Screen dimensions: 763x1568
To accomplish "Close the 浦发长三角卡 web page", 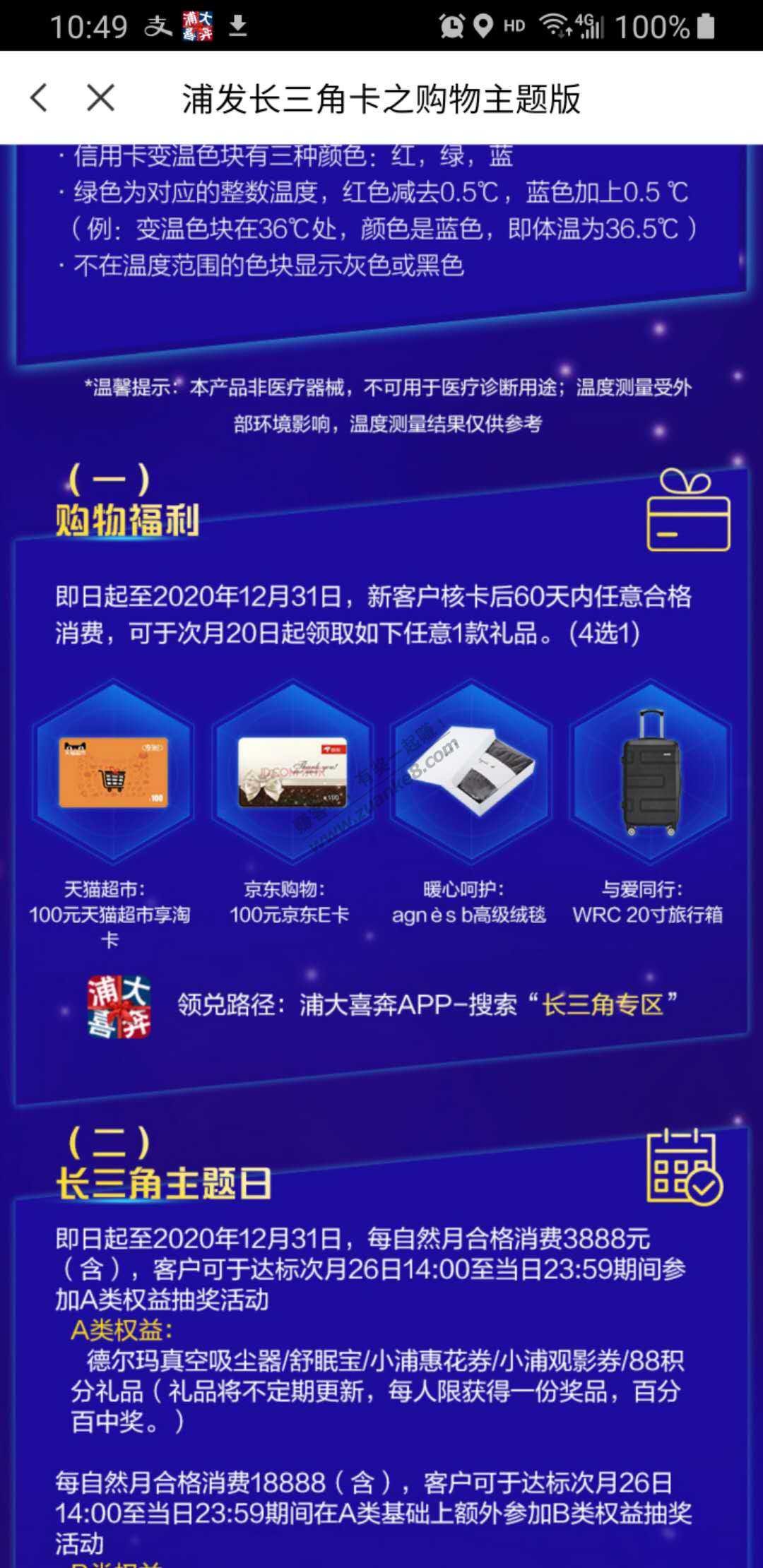I will [100, 98].
